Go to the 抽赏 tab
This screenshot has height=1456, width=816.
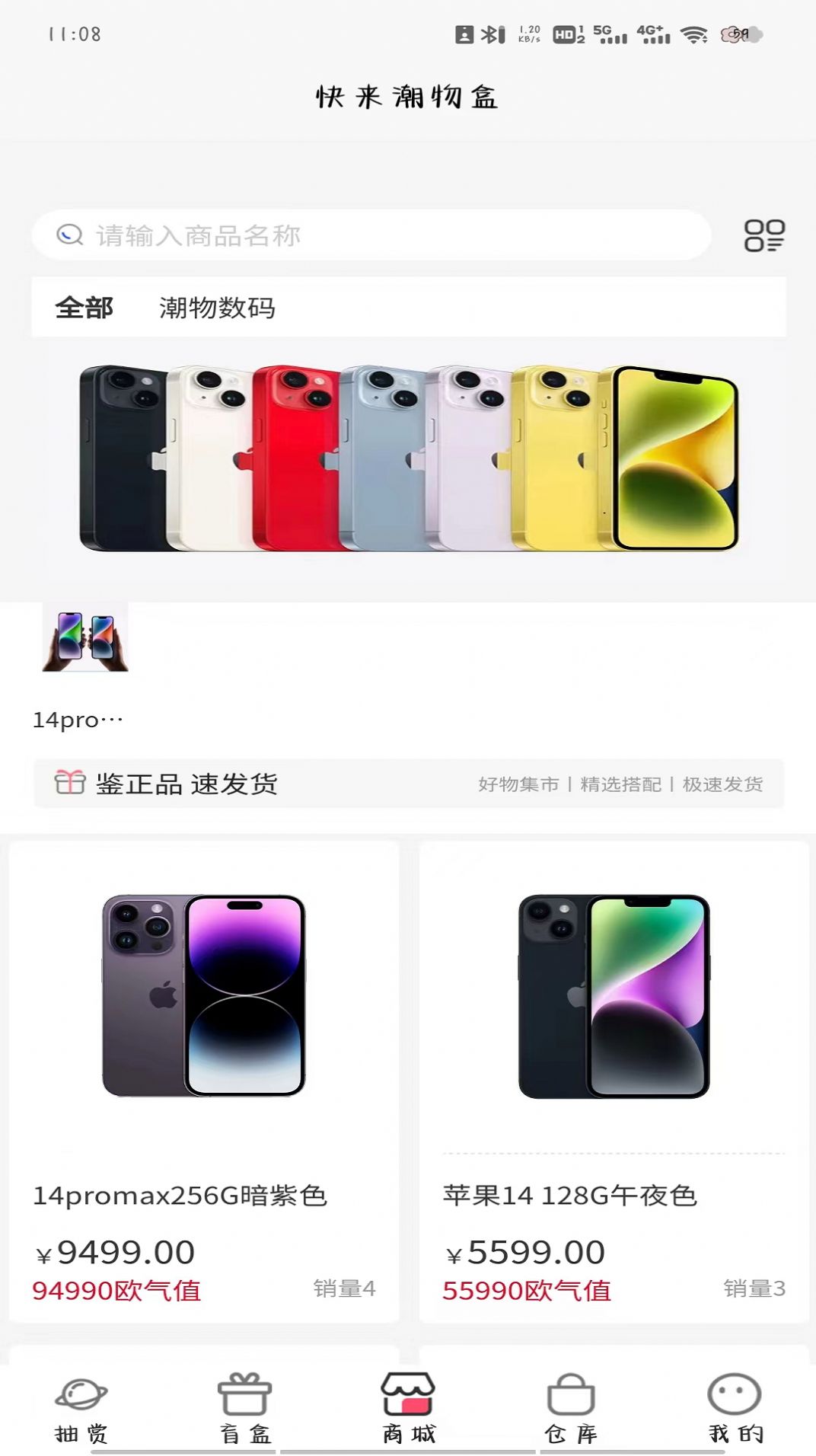point(81,1409)
